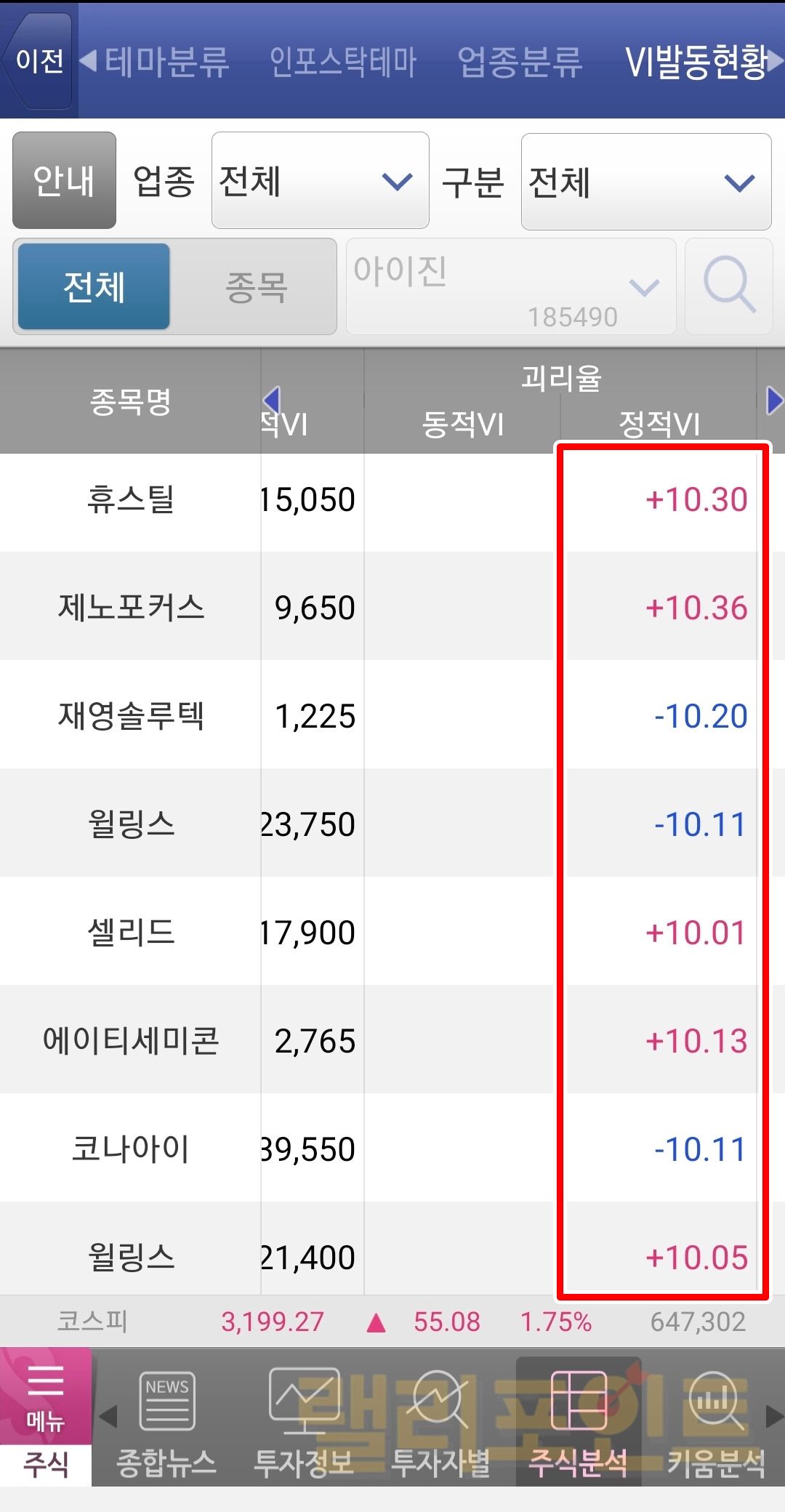Expand the 업종 dropdown

[x=320, y=180]
